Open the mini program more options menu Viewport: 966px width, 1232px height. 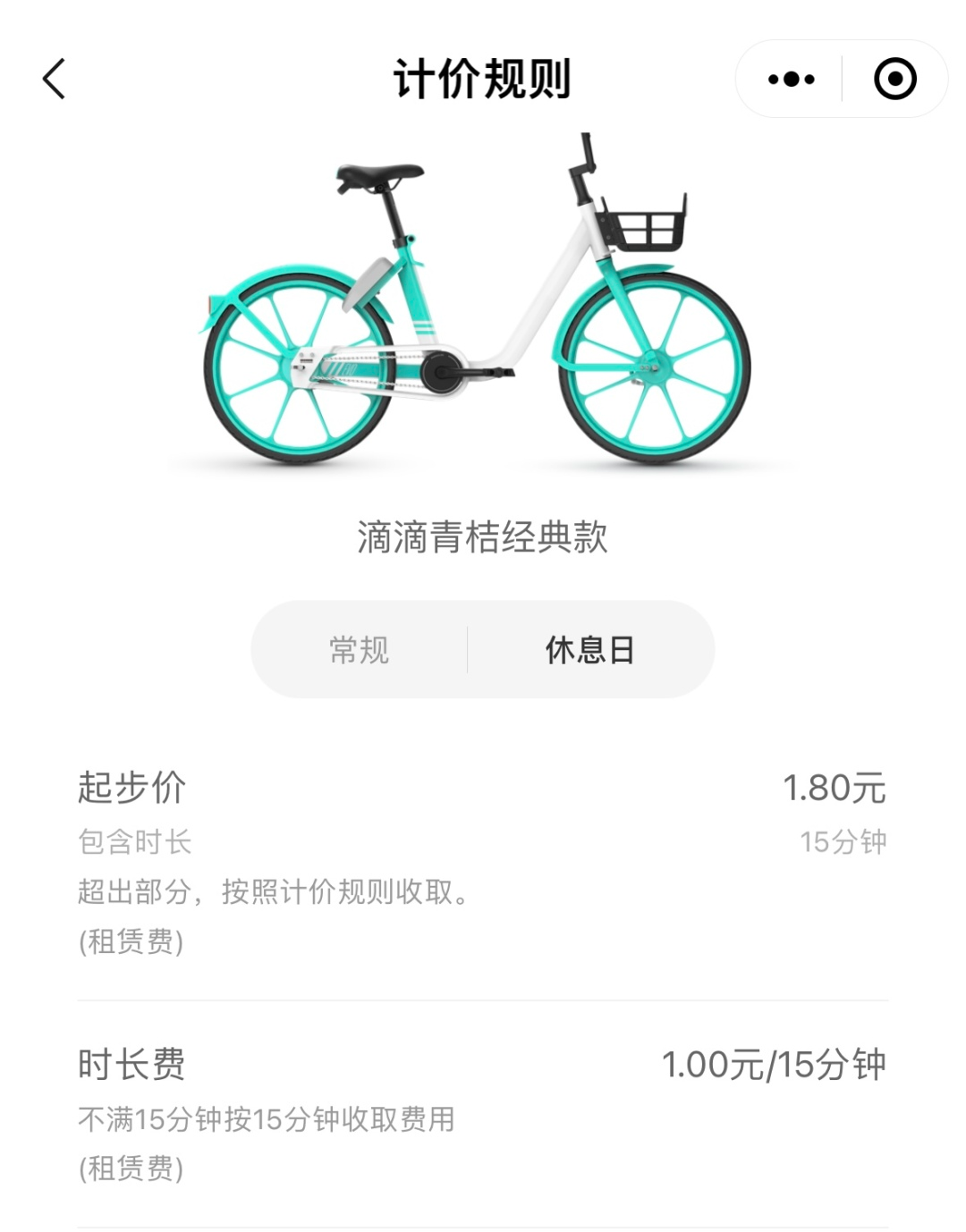point(792,79)
